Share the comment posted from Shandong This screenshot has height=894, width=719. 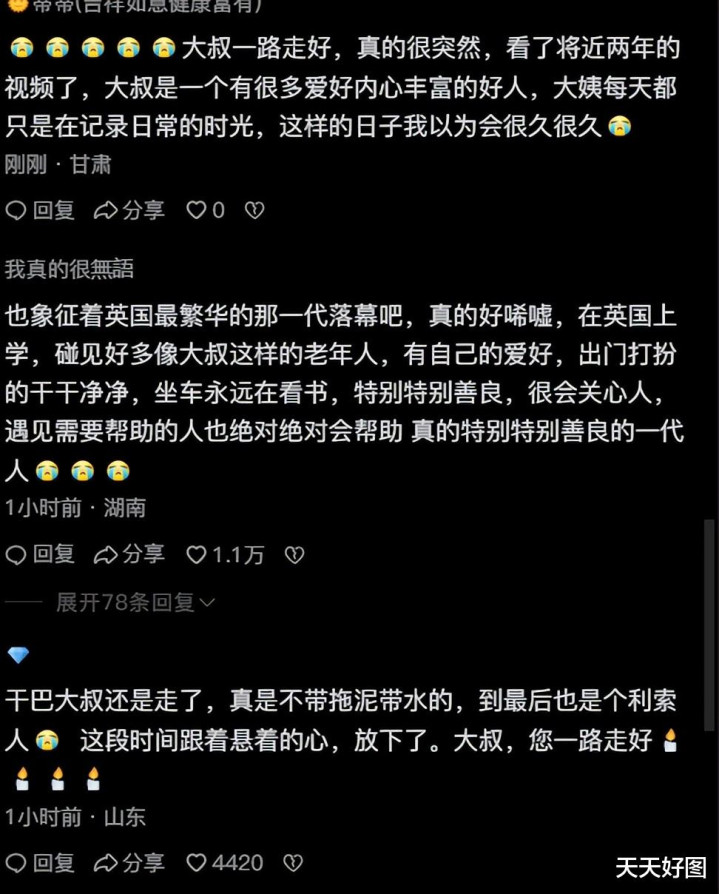click(129, 862)
